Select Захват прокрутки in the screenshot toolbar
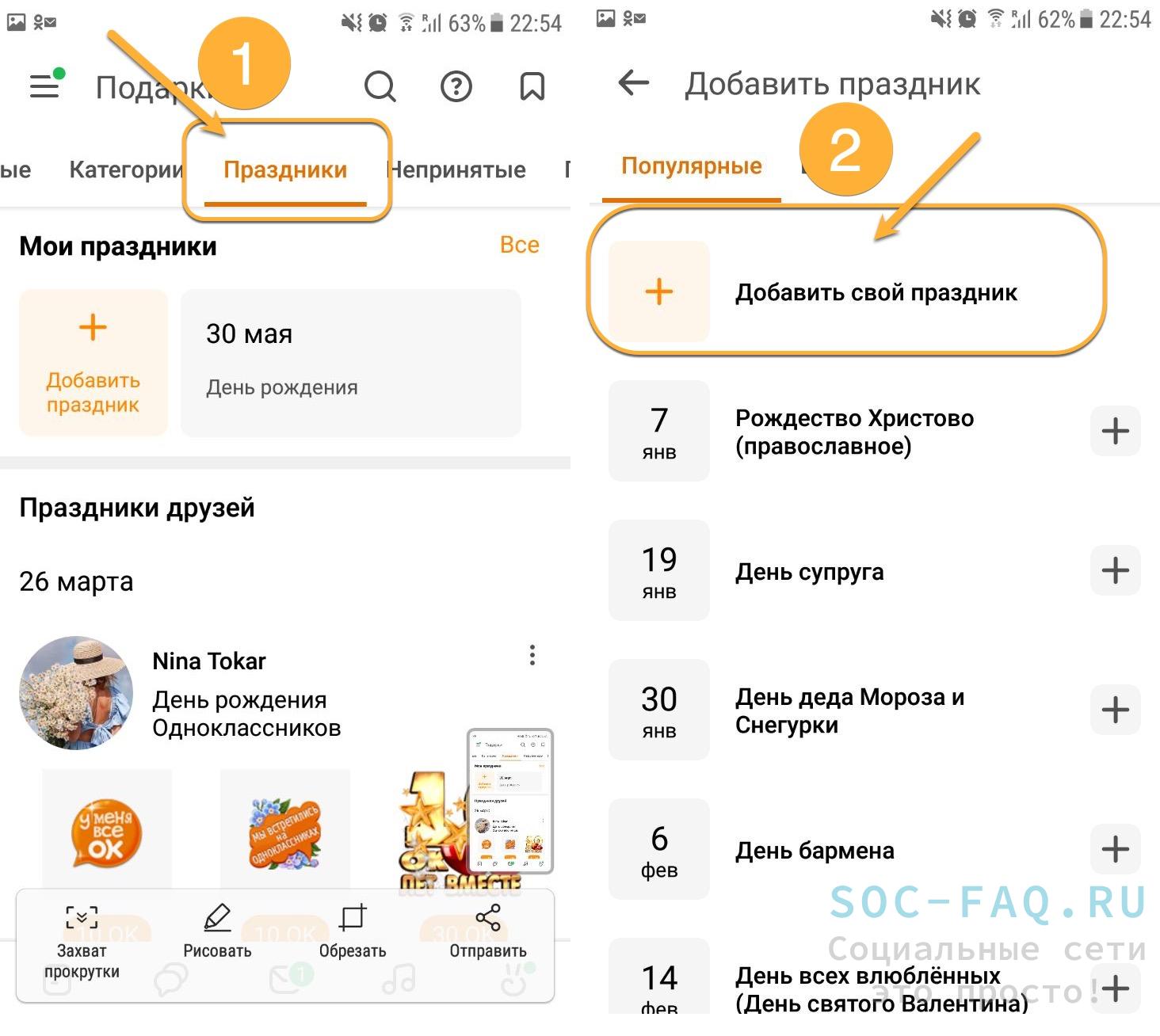1160x1036 pixels. pos(82,943)
